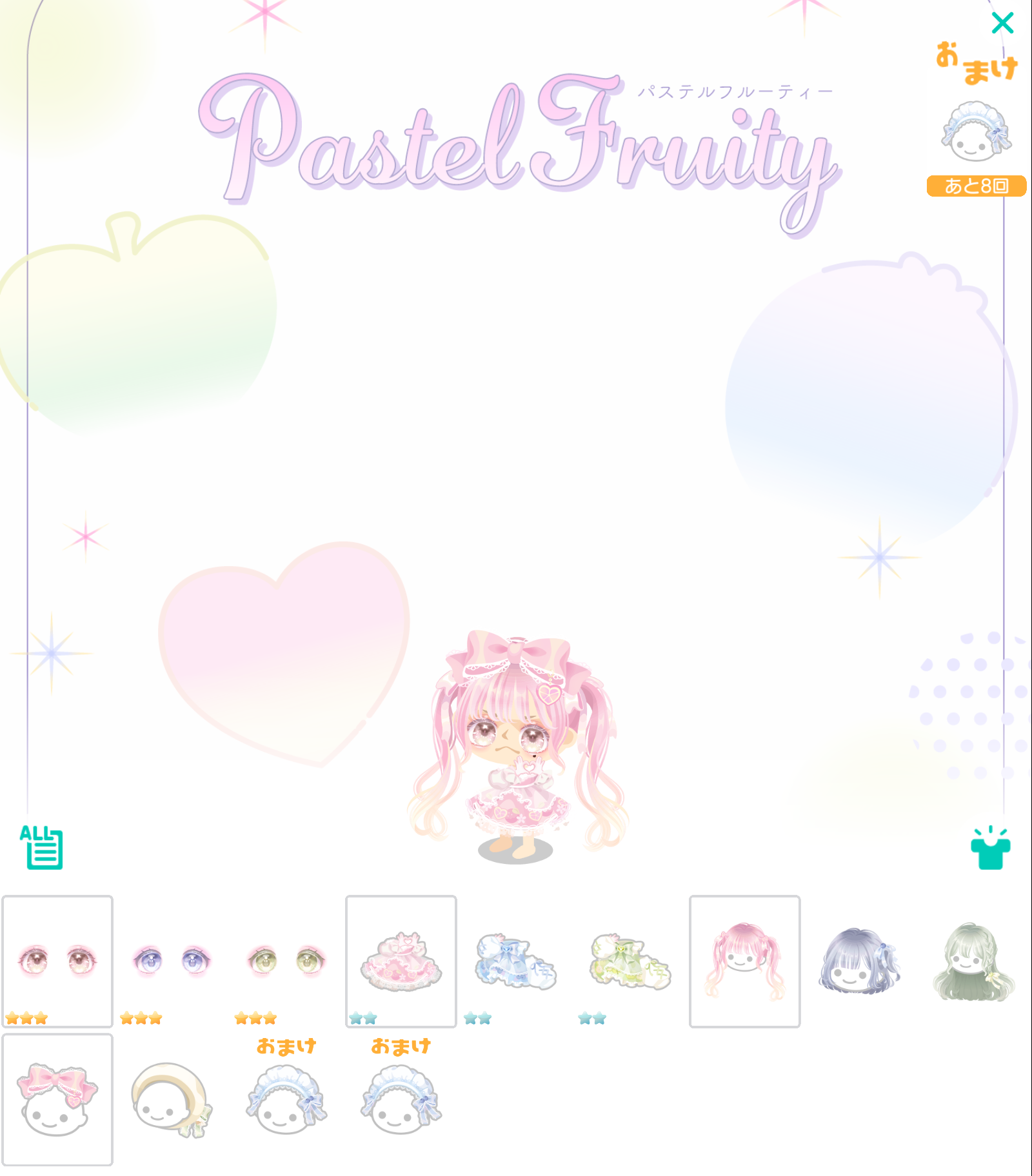
Task: Select the first おまけ blue frill headband
Action: coord(286,1099)
